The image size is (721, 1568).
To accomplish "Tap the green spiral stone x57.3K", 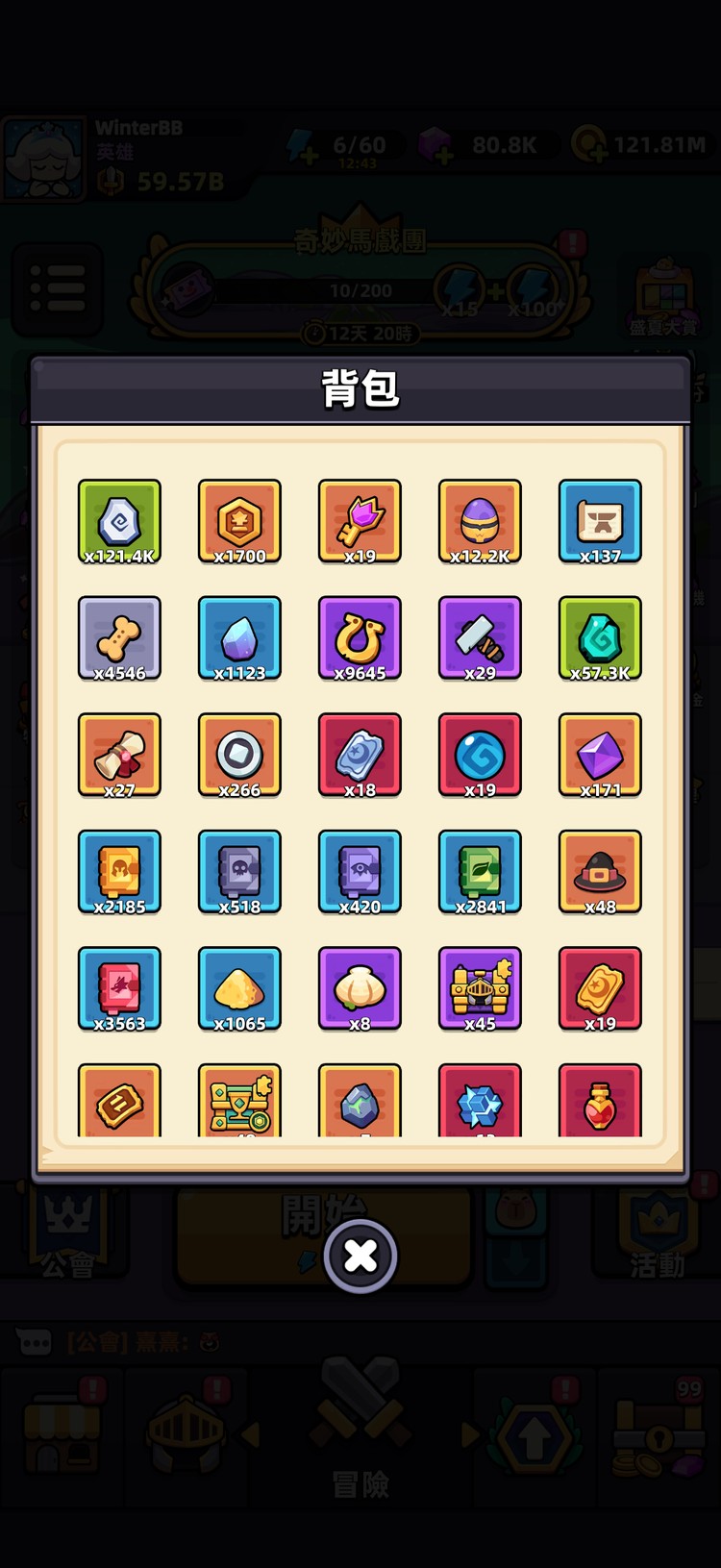I will tap(600, 637).
